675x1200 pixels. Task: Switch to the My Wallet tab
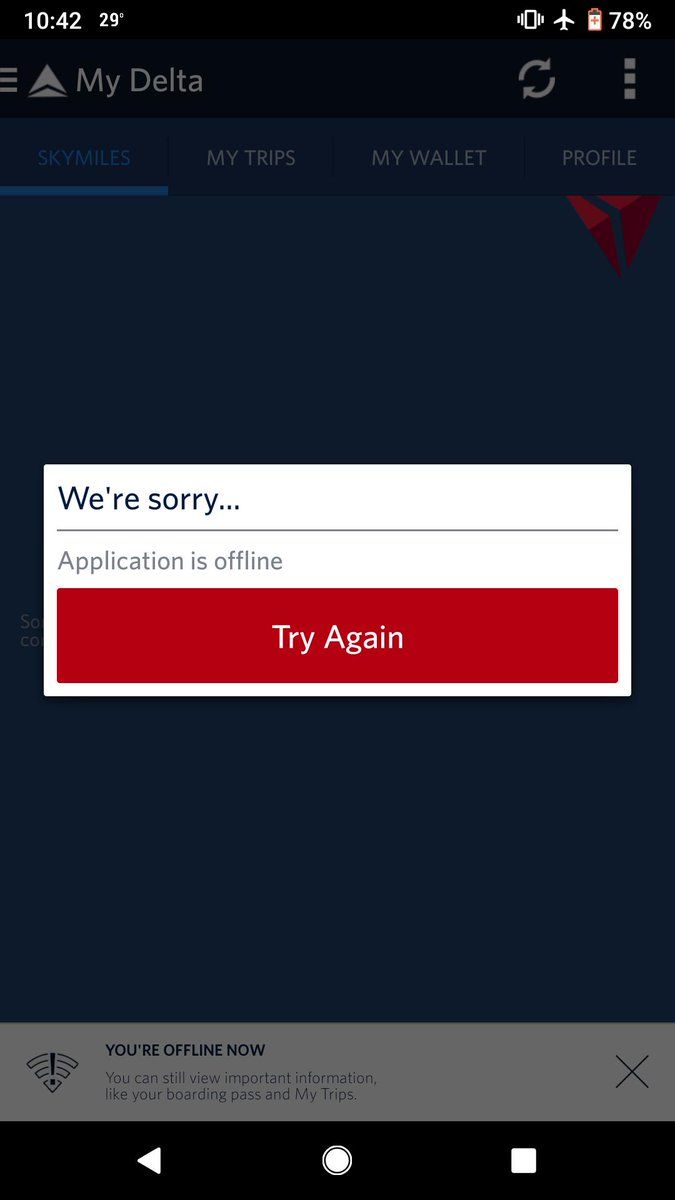[429, 158]
